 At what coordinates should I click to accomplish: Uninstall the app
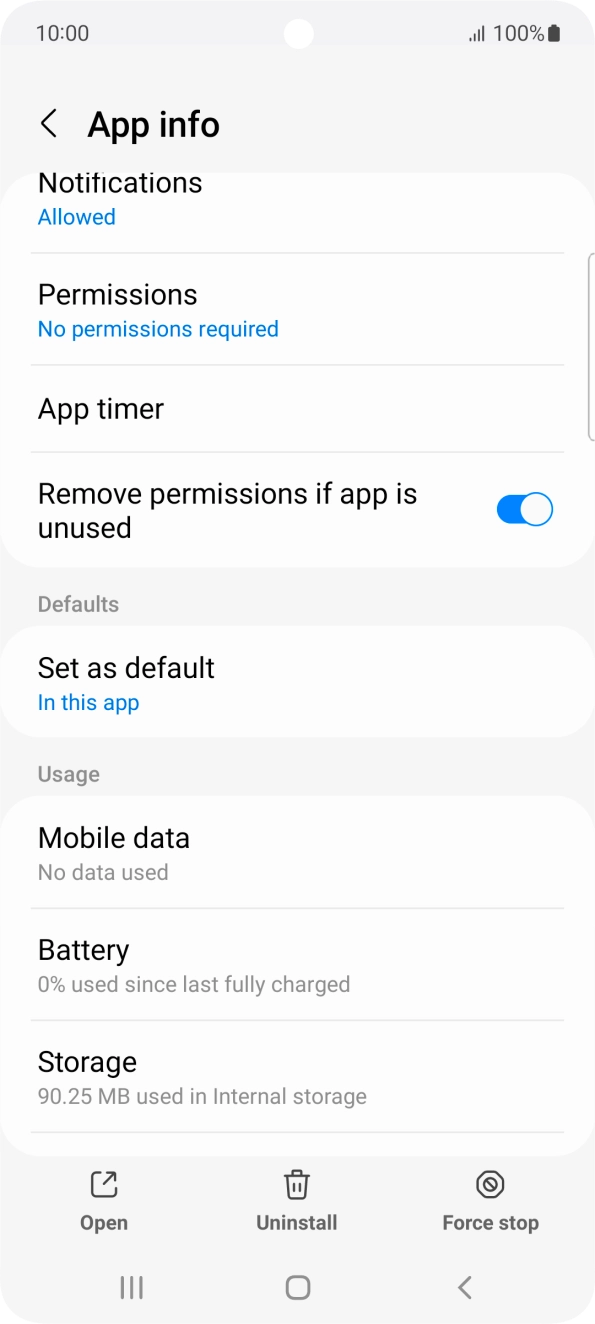tap(297, 1200)
